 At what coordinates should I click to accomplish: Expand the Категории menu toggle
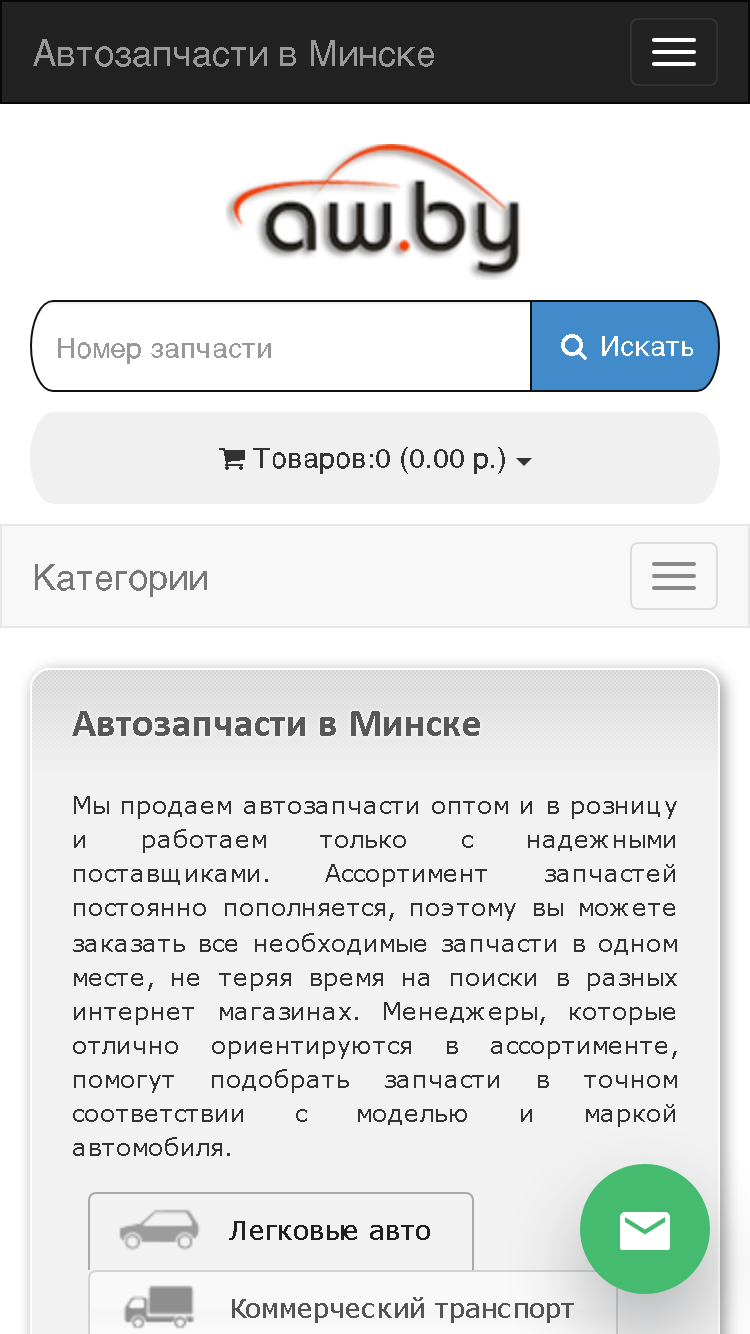tap(673, 576)
